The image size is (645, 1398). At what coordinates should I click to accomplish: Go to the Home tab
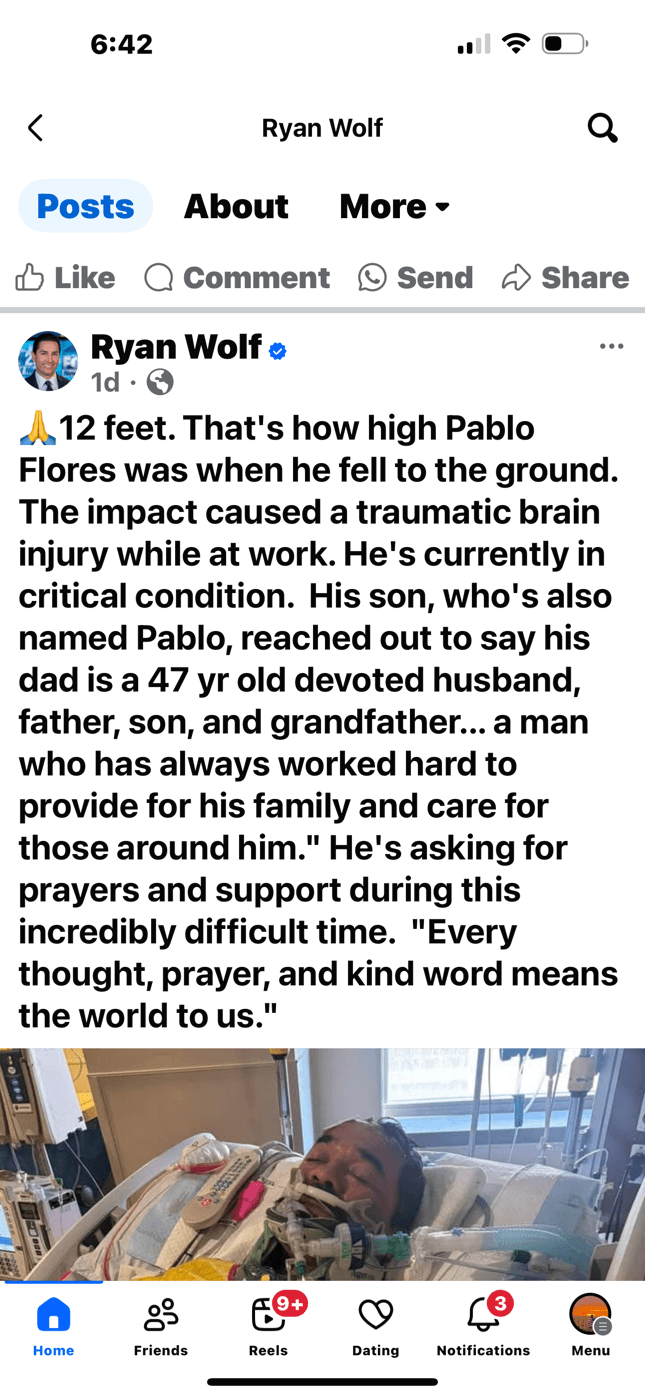(53, 1326)
